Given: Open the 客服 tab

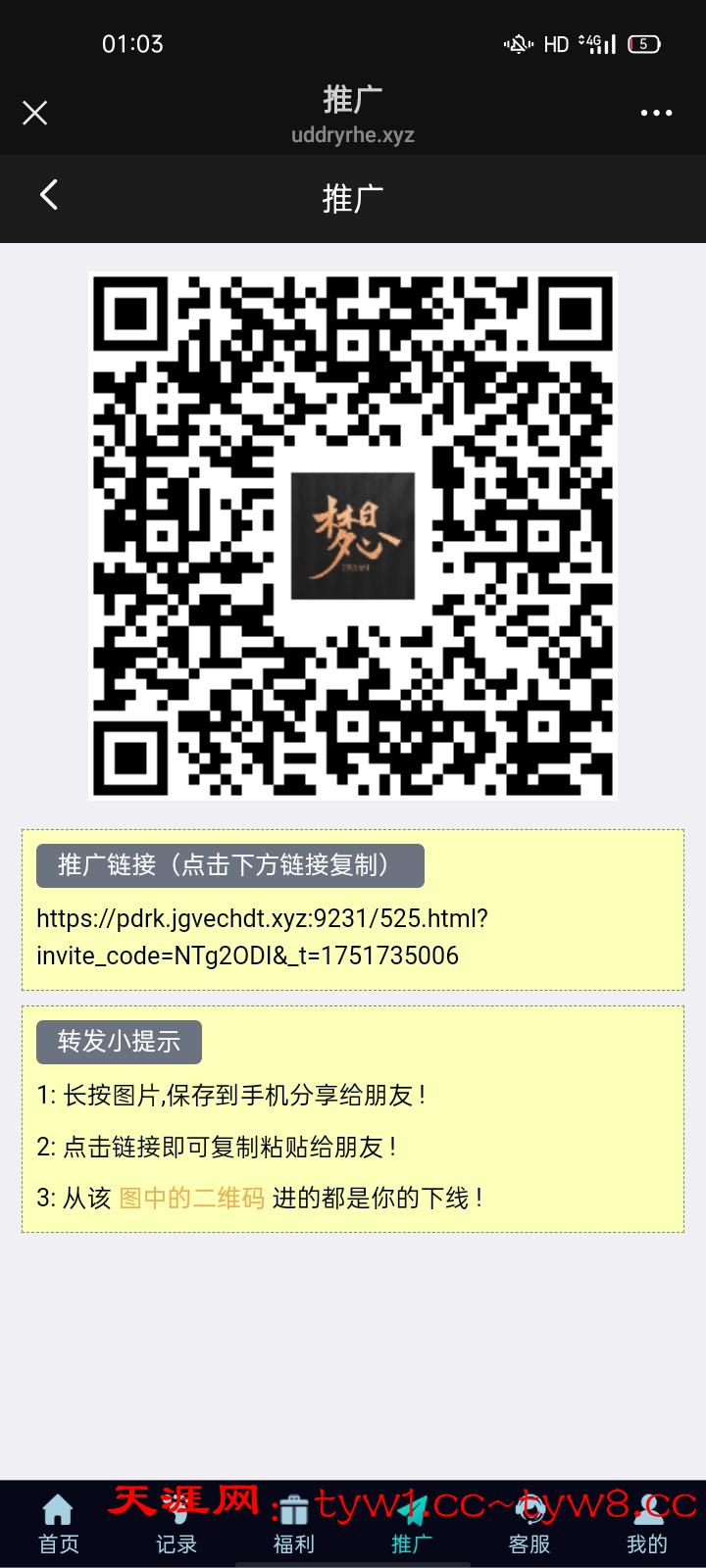Looking at the screenshot, I should point(529,1525).
